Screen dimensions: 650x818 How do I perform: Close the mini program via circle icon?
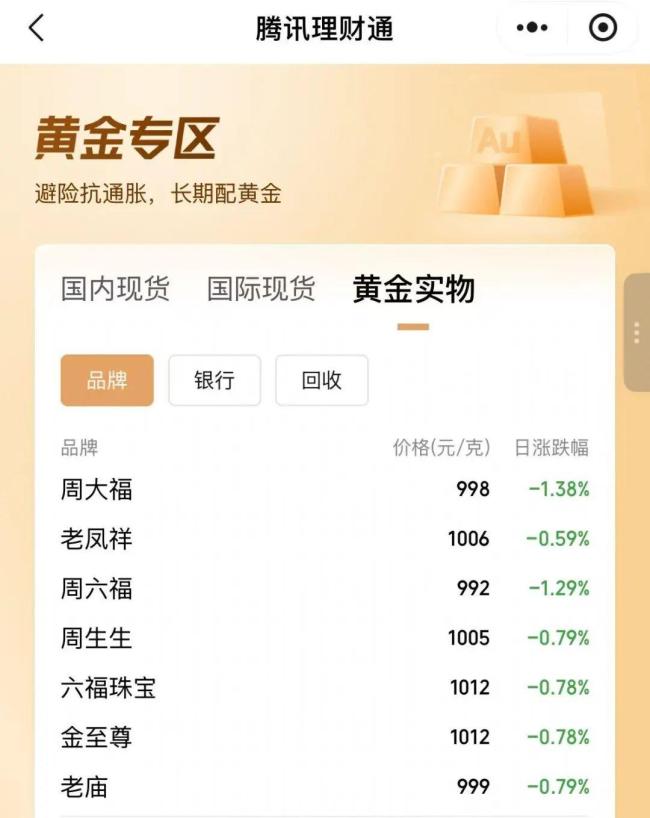click(x=603, y=29)
